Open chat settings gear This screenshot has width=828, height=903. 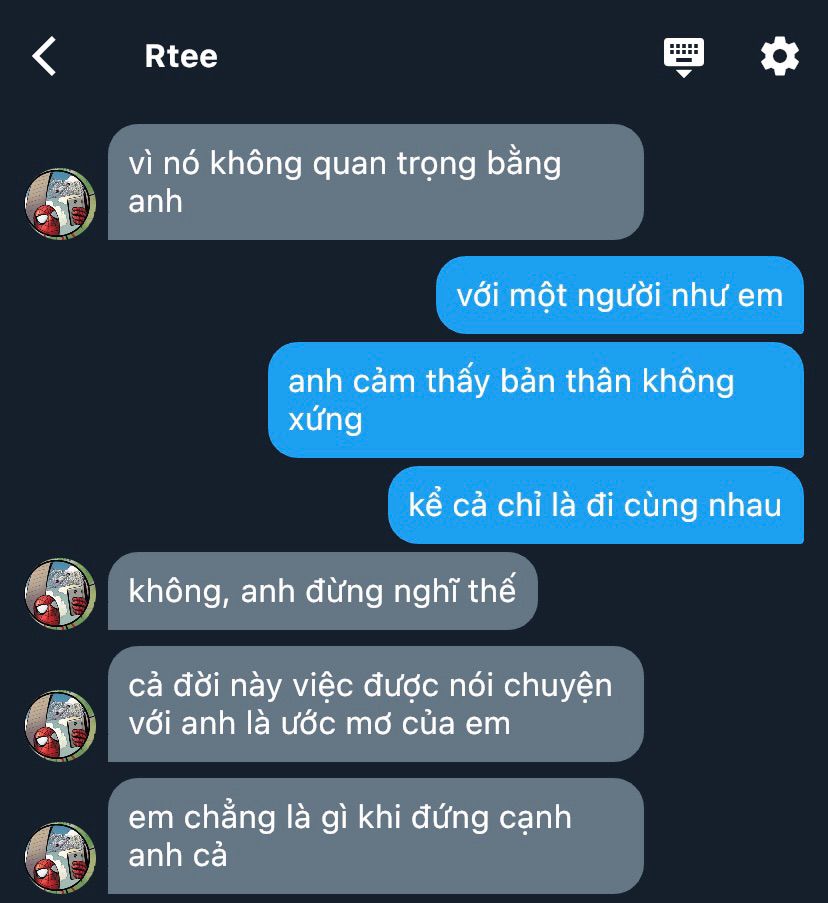click(779, 56)
